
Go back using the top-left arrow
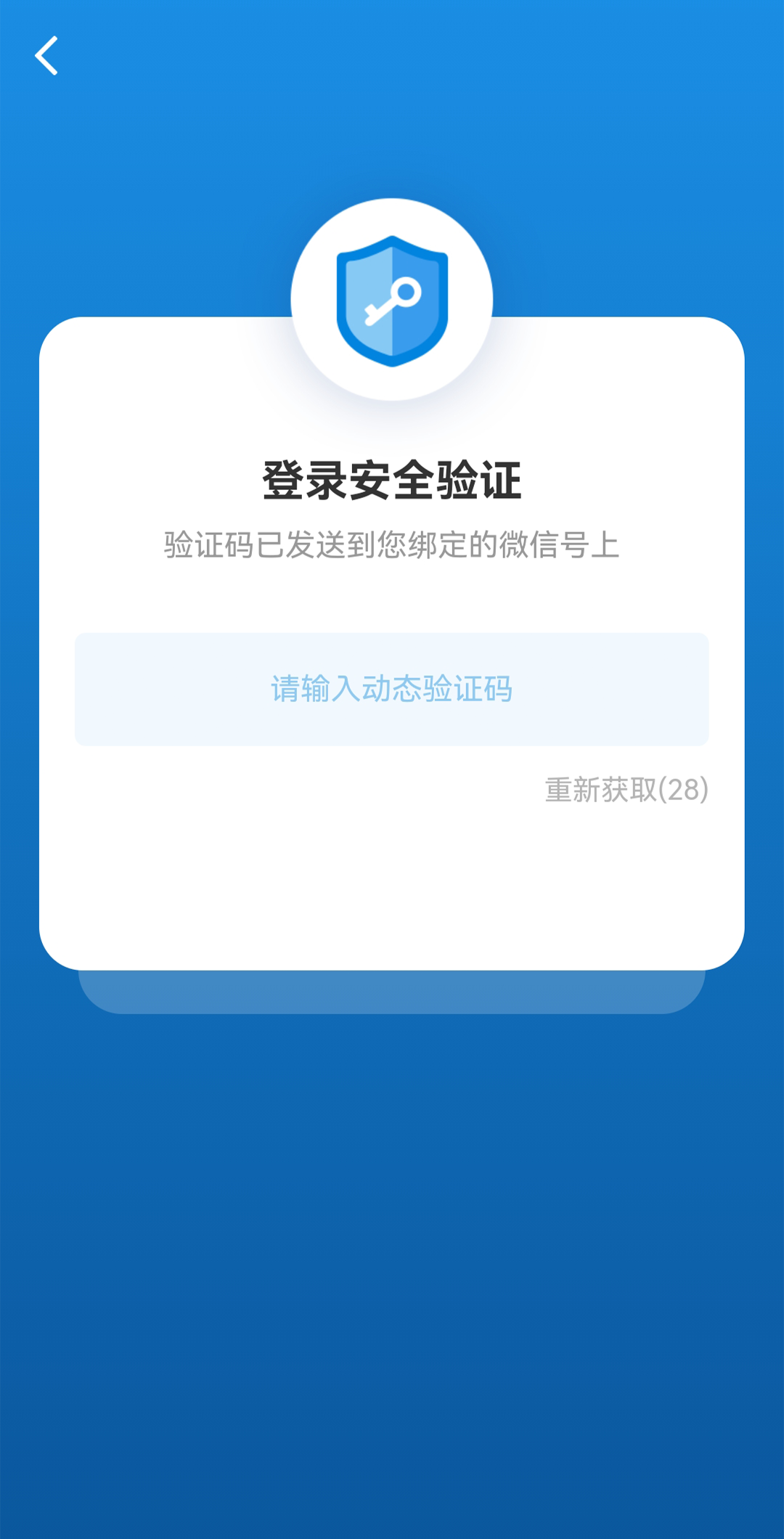(46, 56)
